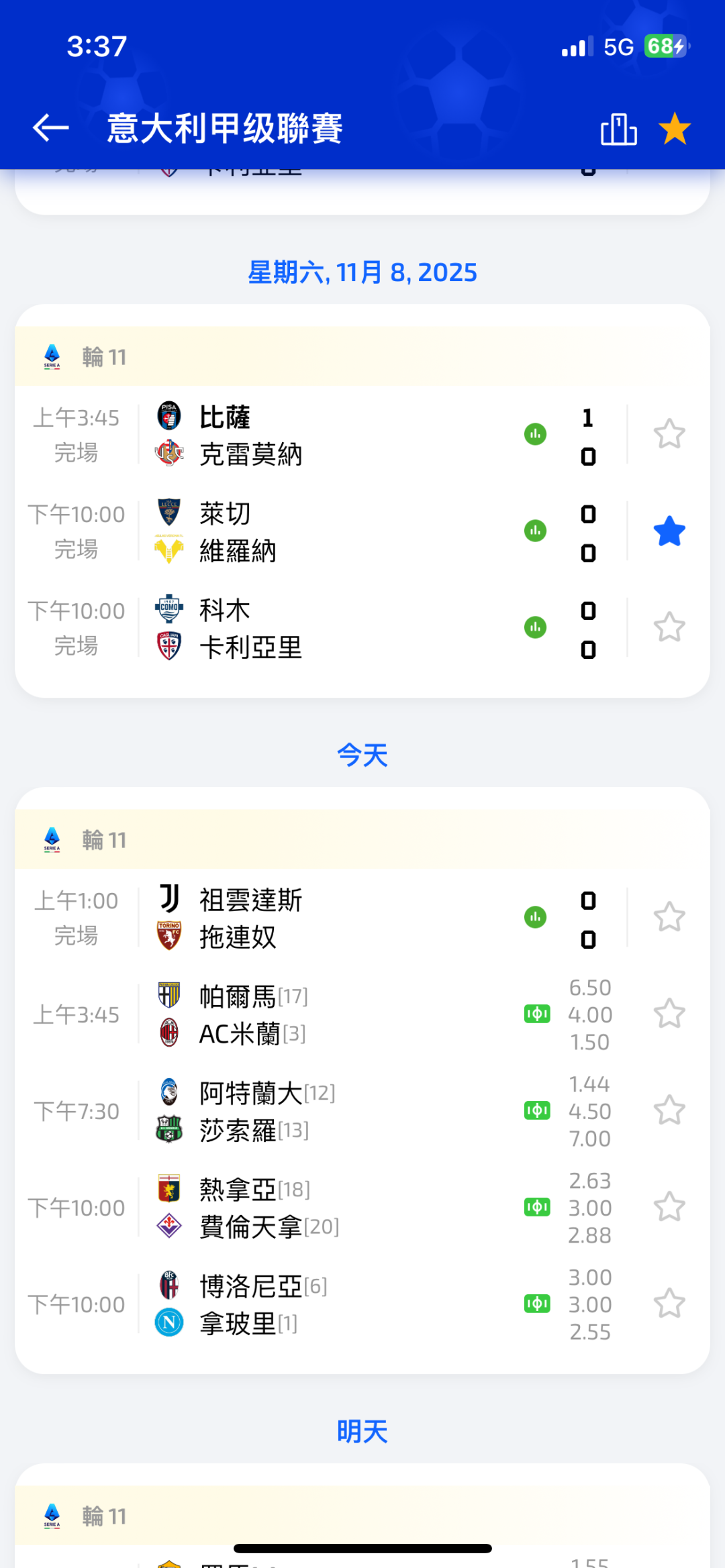This screenshot has height=1568, width=725.
Task: Open the 帕爾馬 vs AC米蘭 match
Action: pos(322,1014)
